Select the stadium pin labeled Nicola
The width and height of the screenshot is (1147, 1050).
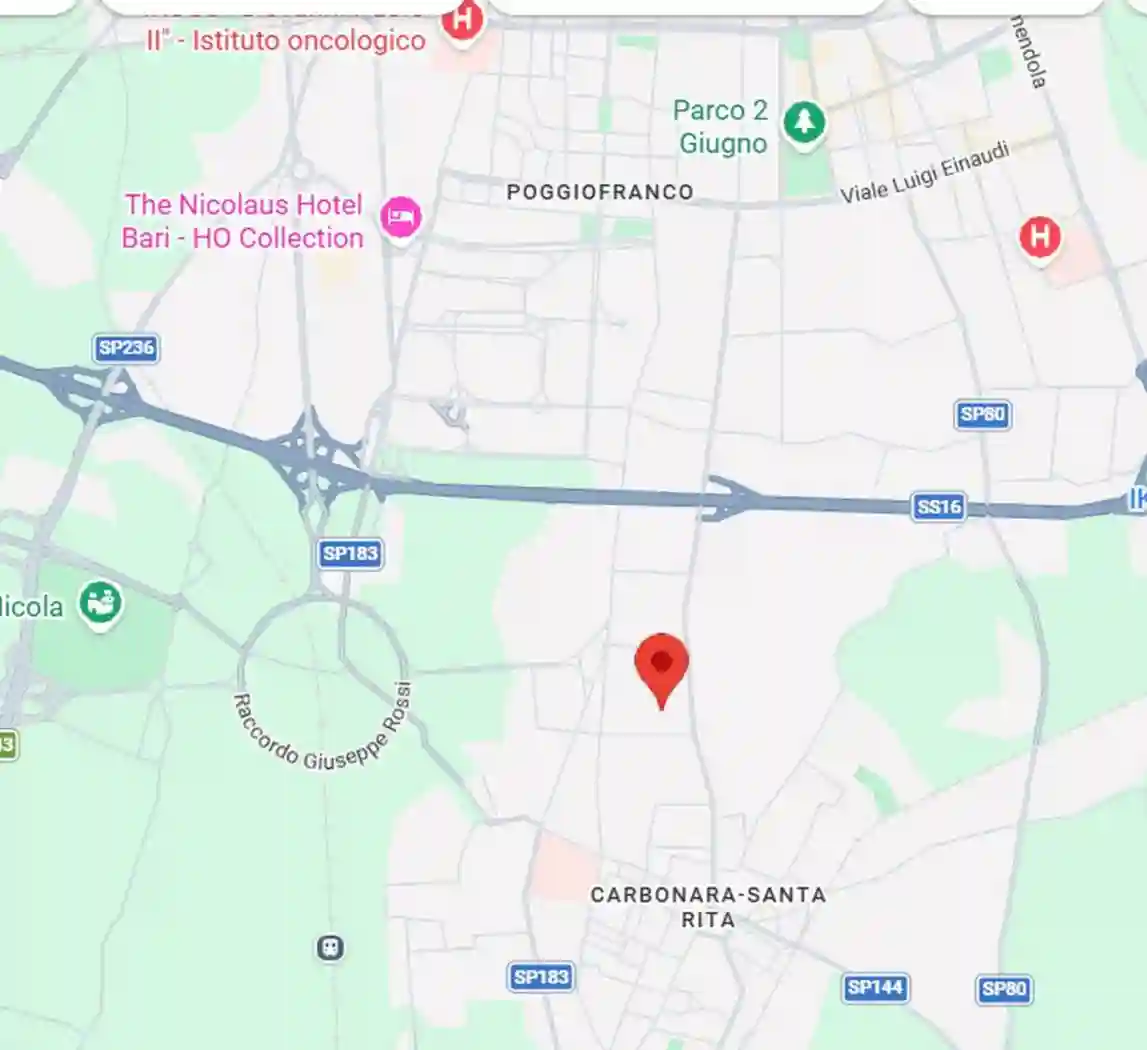coord(100,603)
